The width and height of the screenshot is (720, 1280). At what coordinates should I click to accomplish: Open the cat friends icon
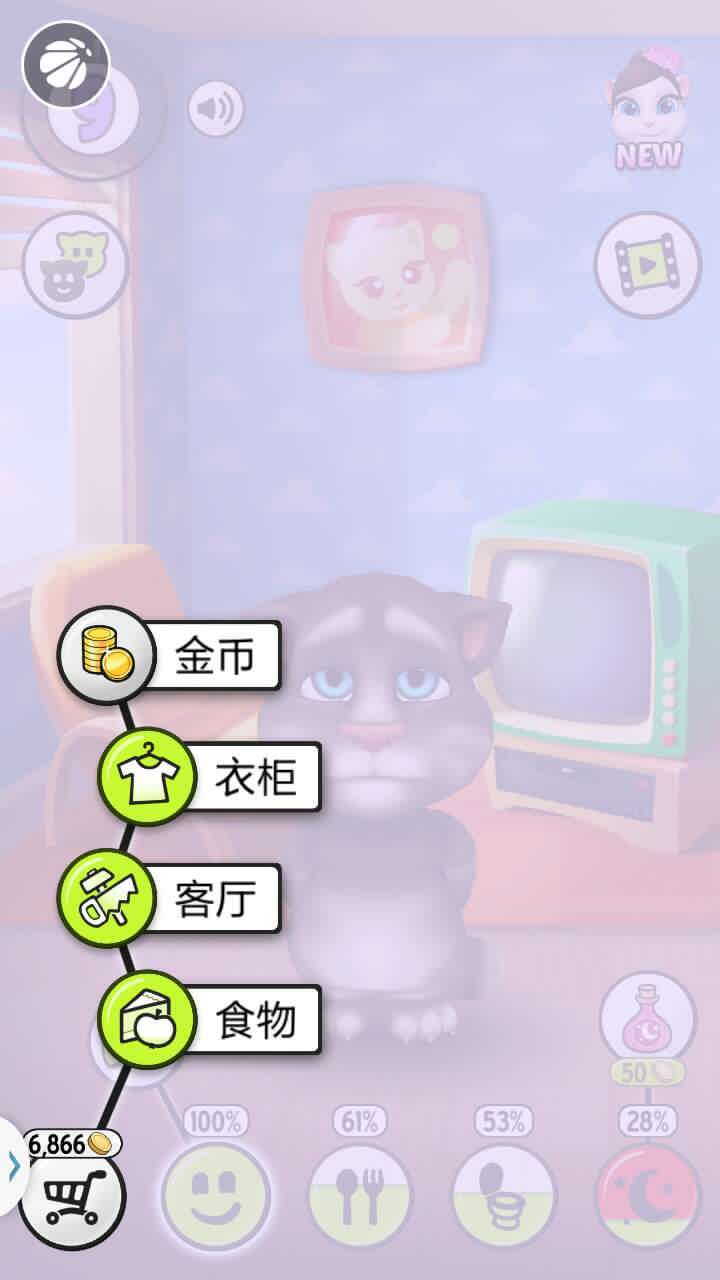click(x=75, y=266)
